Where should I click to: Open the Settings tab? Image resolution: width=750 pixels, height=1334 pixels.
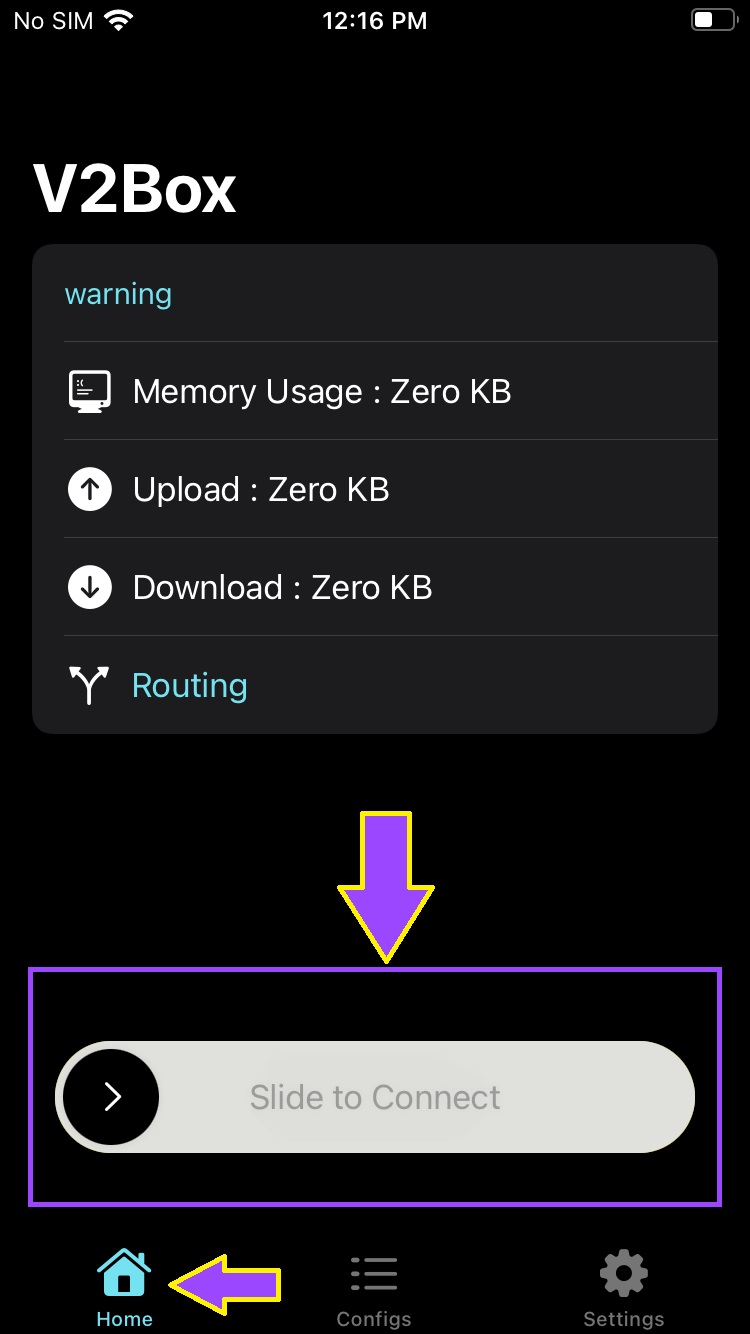[623, 1290]
